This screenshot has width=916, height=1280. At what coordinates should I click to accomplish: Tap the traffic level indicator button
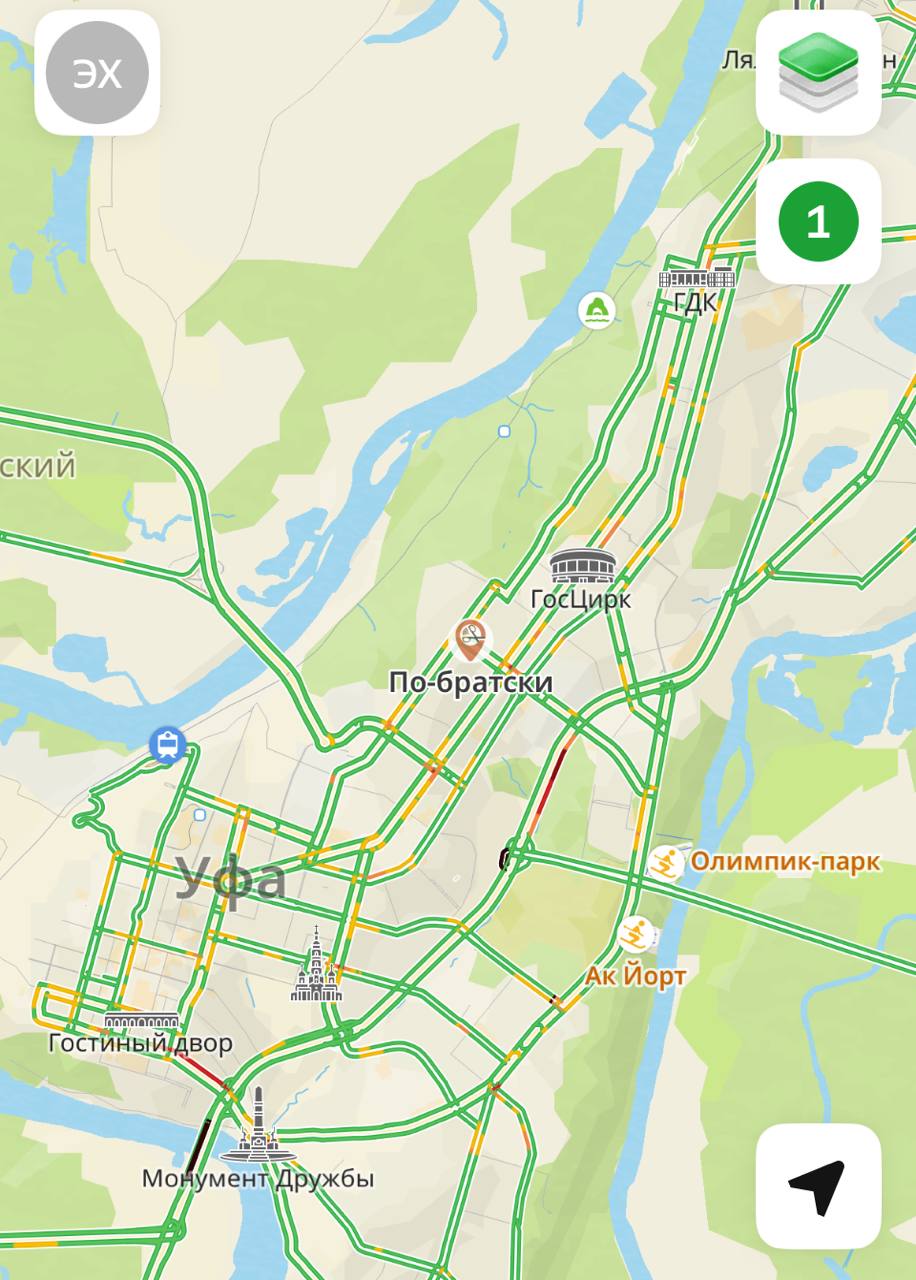818,221
